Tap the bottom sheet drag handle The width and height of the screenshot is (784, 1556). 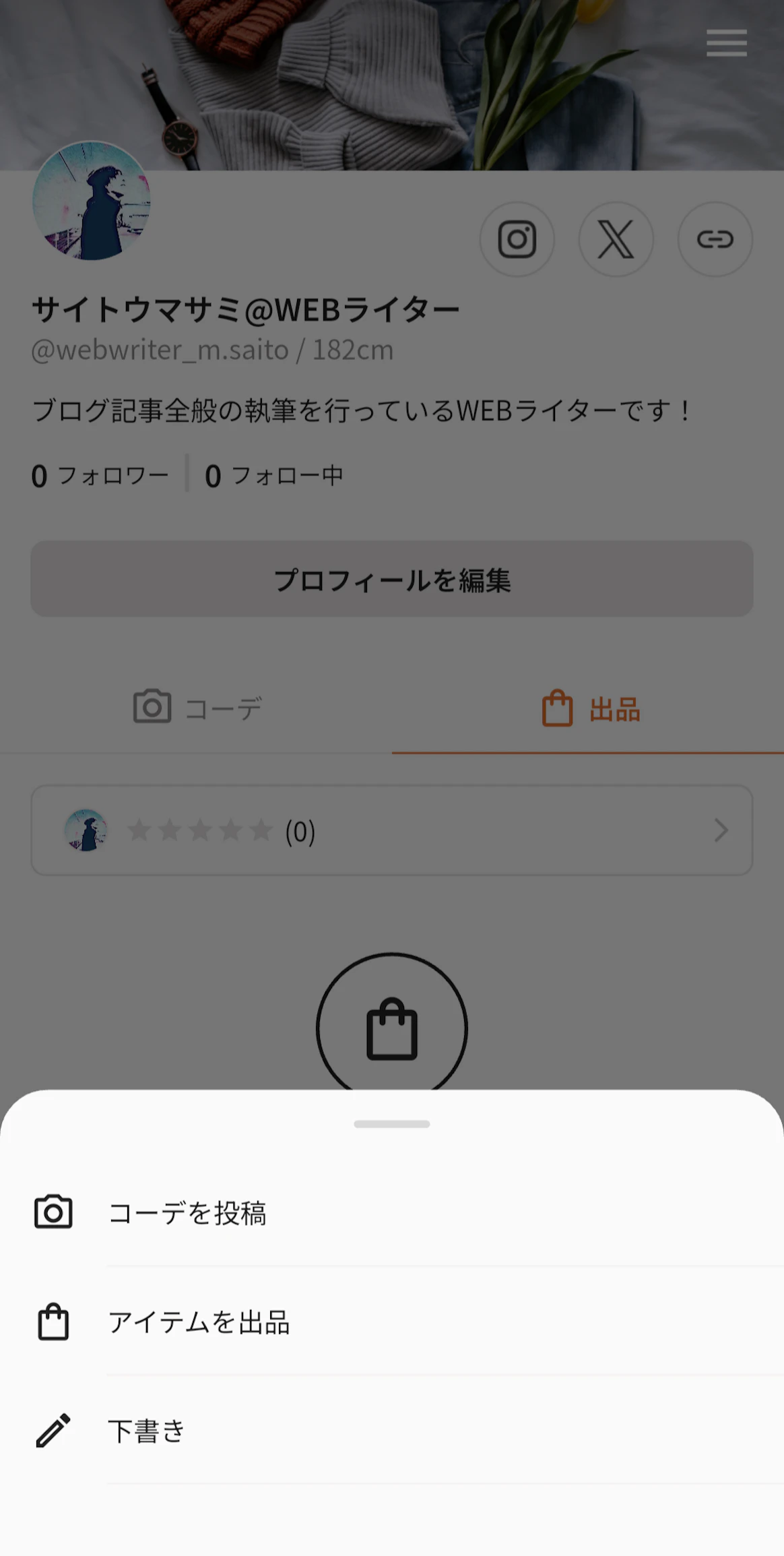click(391, 1124)
